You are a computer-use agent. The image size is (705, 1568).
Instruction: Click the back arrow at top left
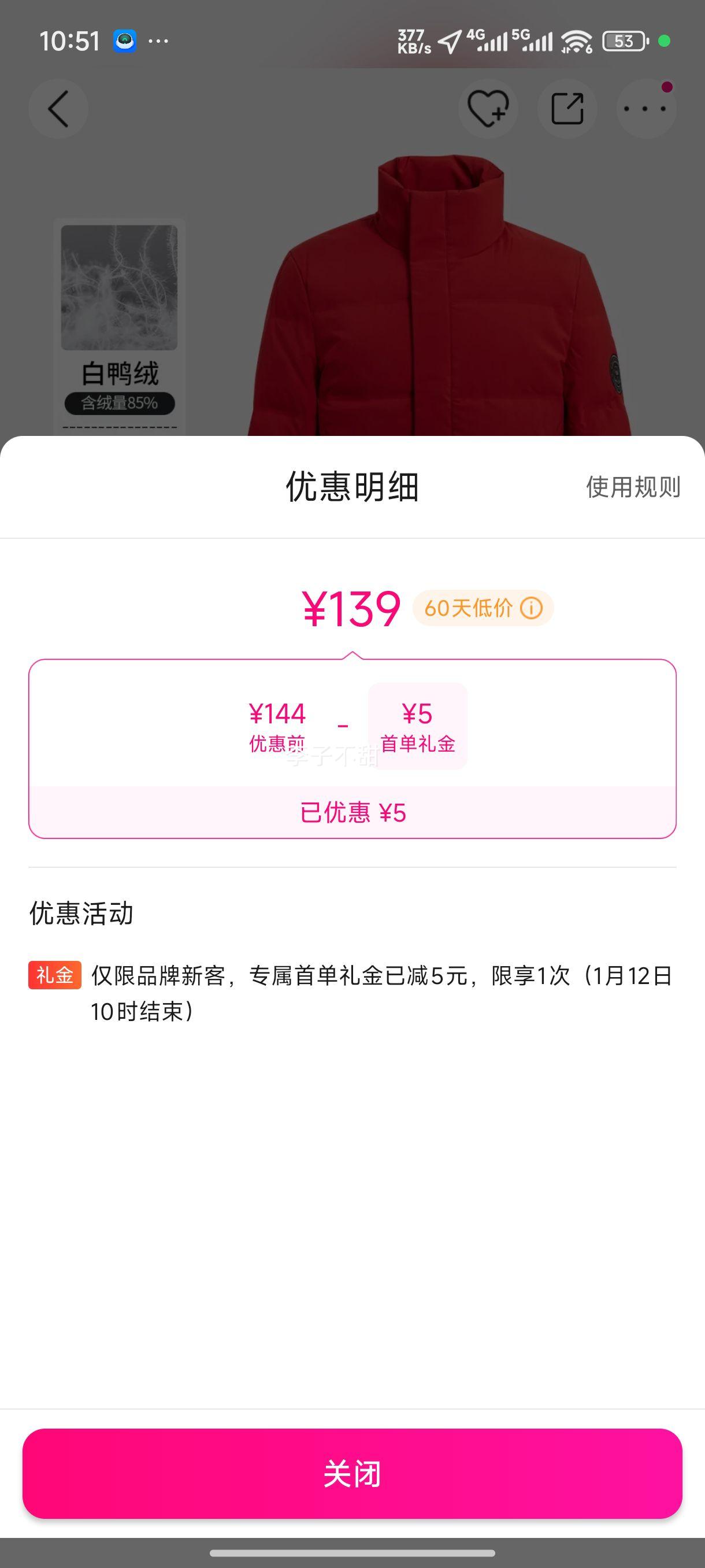coord(58,108)
